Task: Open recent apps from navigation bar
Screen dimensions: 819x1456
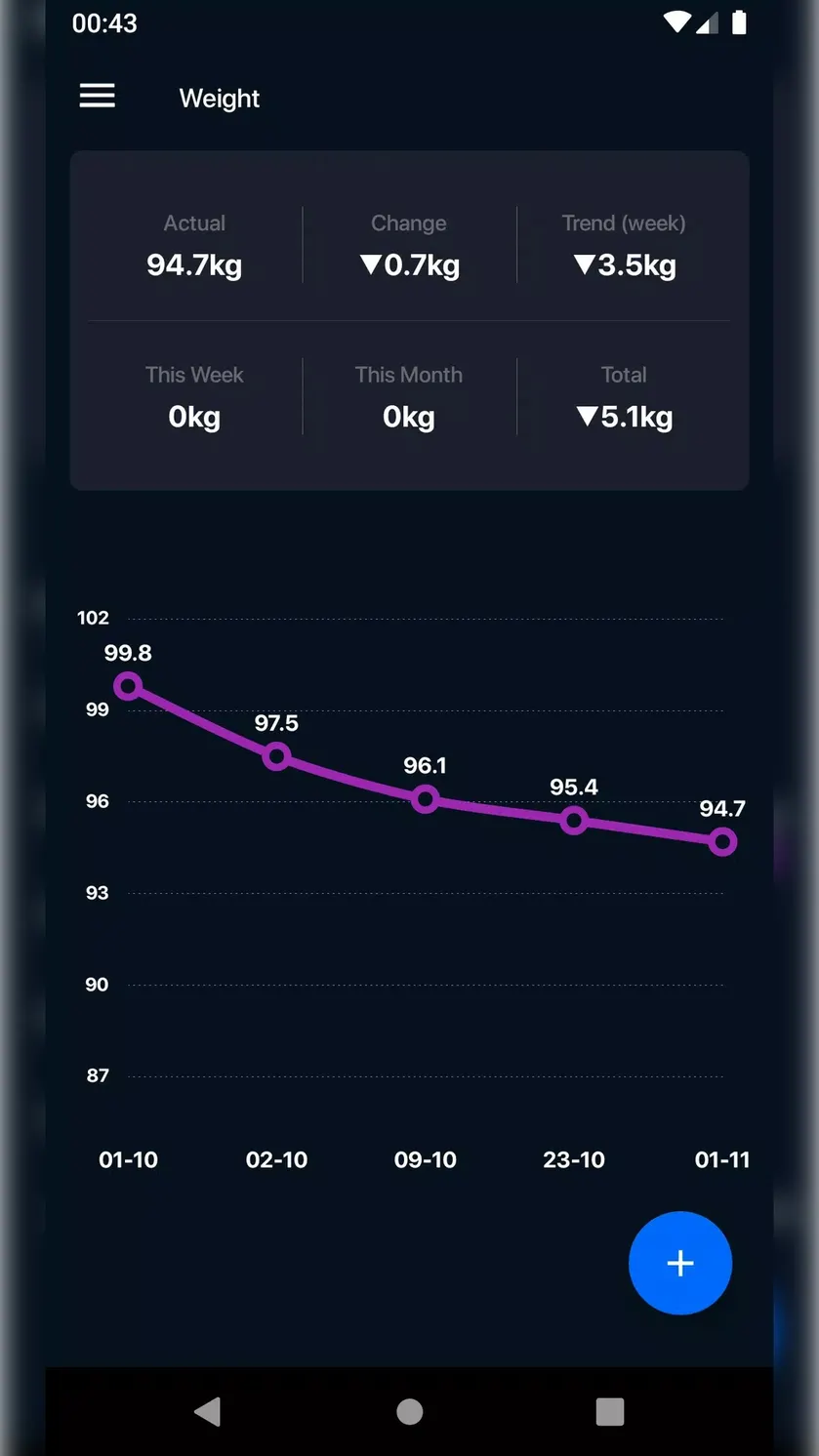Action: (x=610, y=1411)
